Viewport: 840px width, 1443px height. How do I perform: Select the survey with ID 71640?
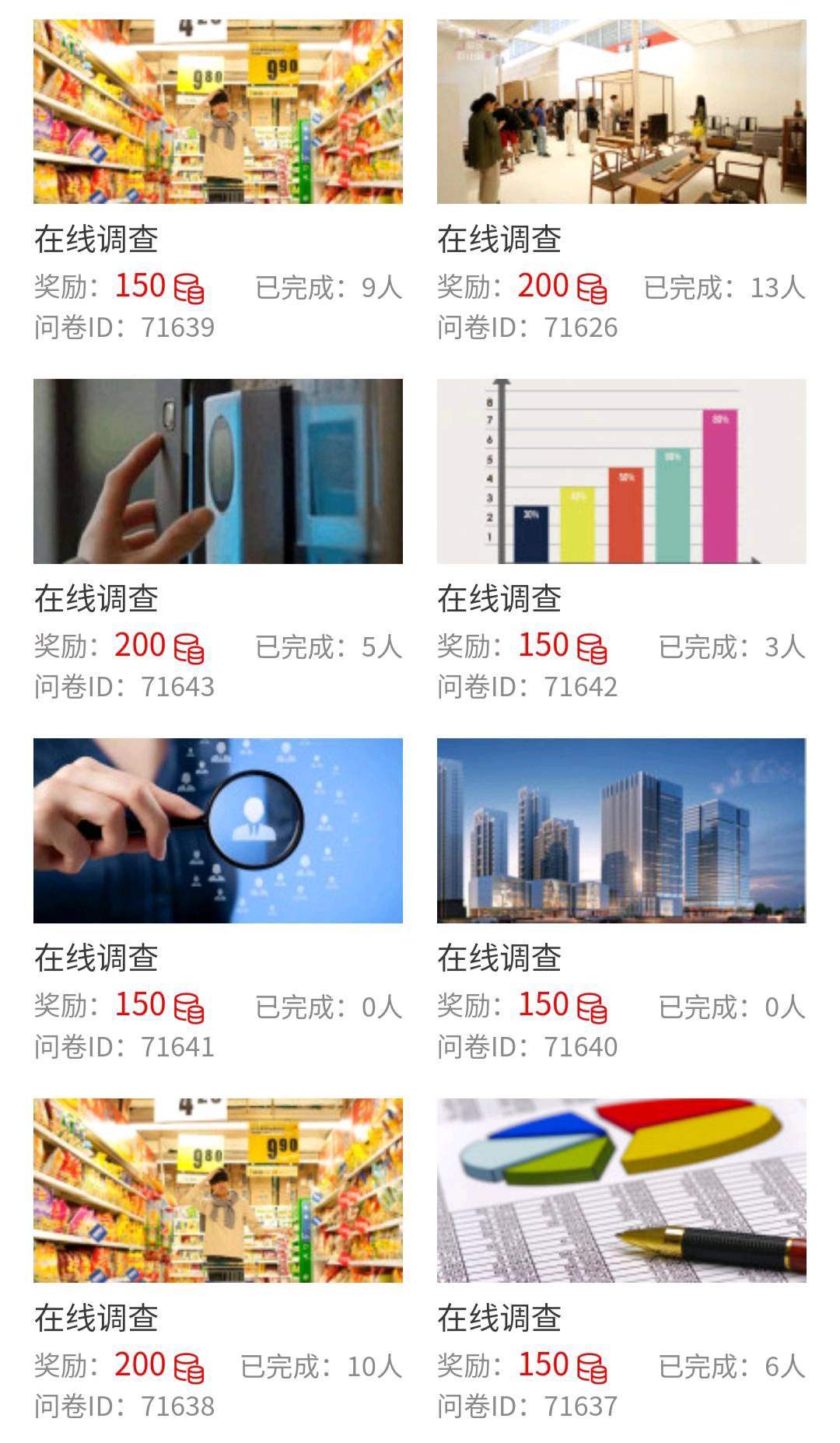621,900
